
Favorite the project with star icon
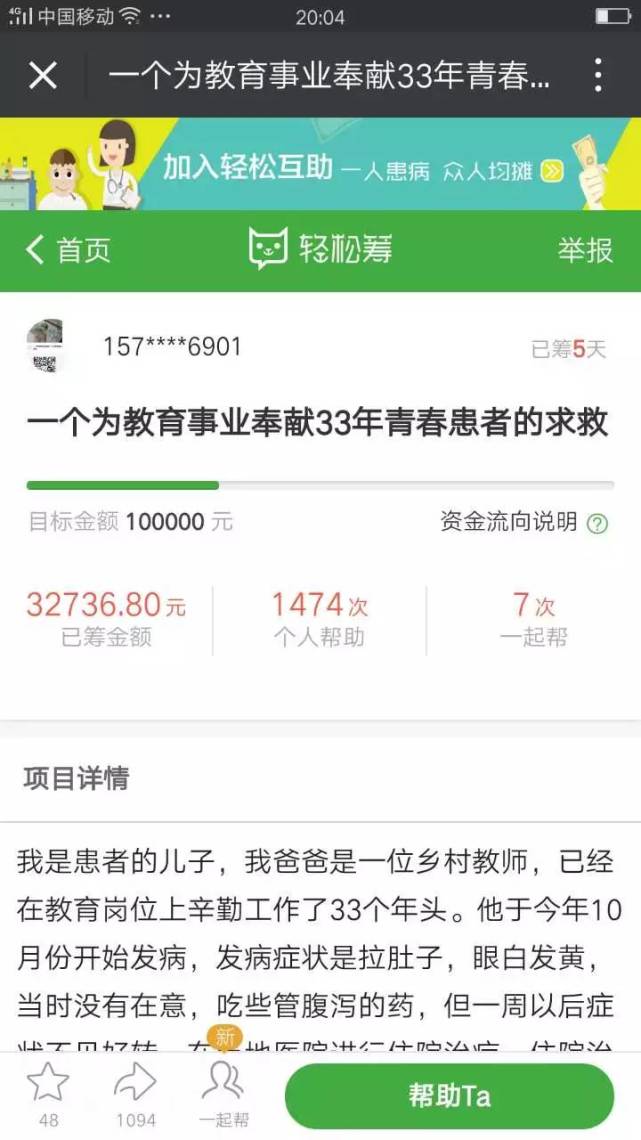(48, 1093)
